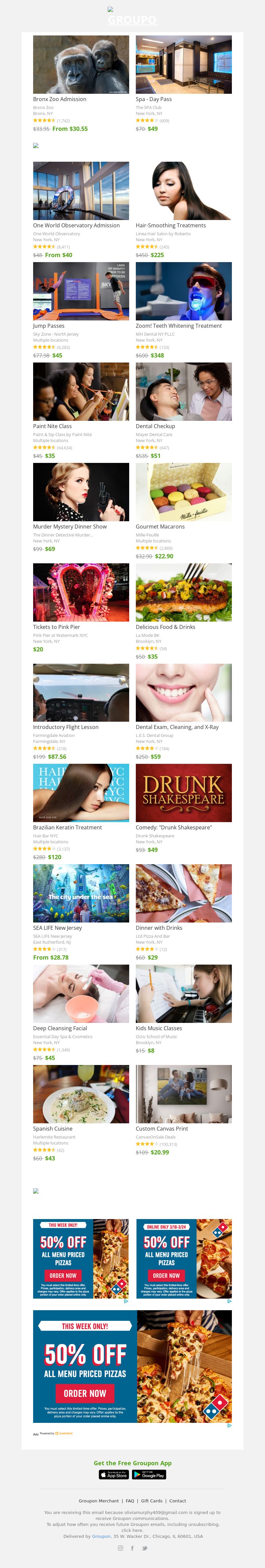The width and height of the screenshot is (265, 1568).
Task: Get the app on Google Play
Action: coord(149,1474)
